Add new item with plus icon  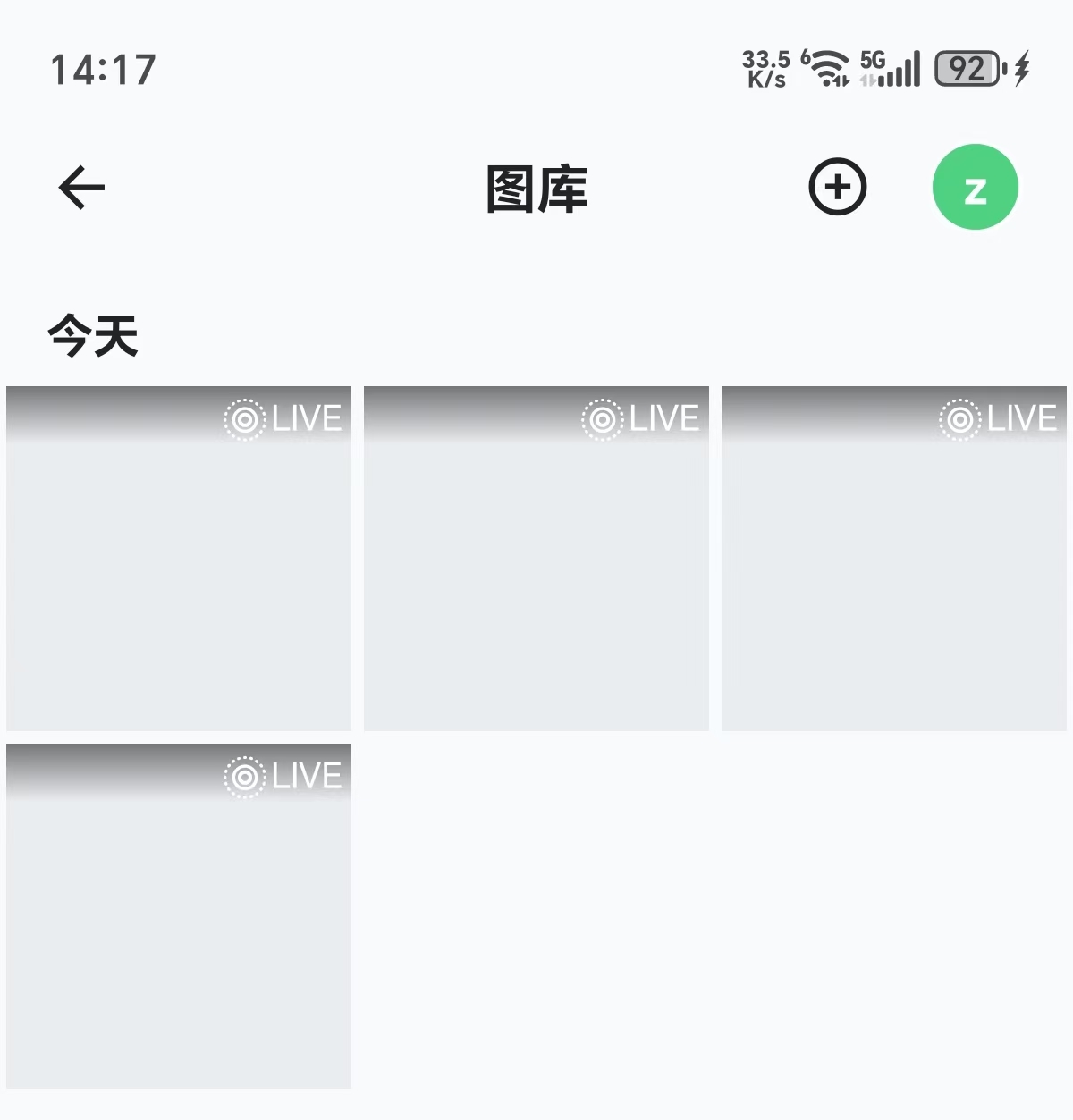click(x=837, y=188)
